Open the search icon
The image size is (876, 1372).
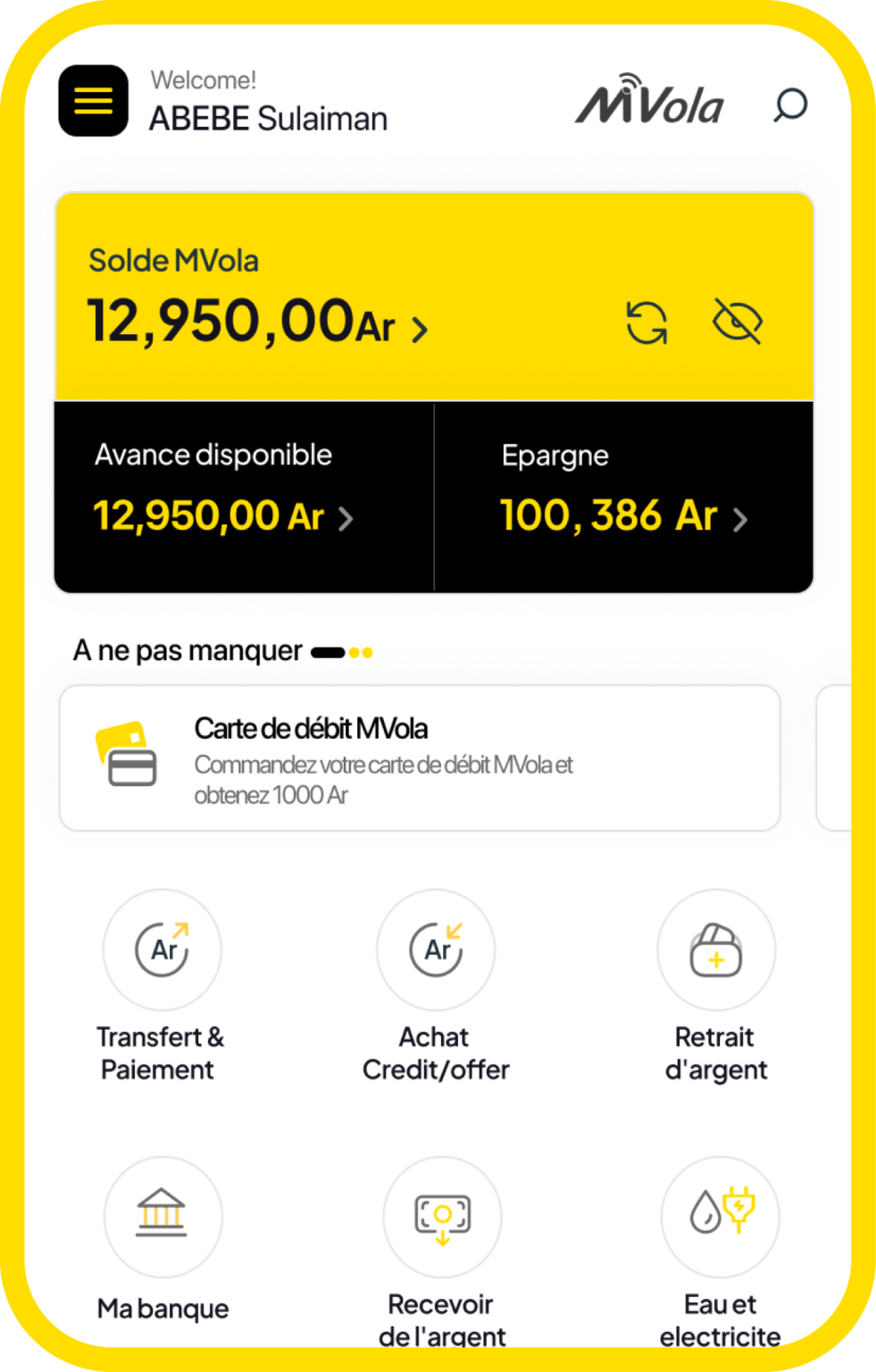pos(789,105)
